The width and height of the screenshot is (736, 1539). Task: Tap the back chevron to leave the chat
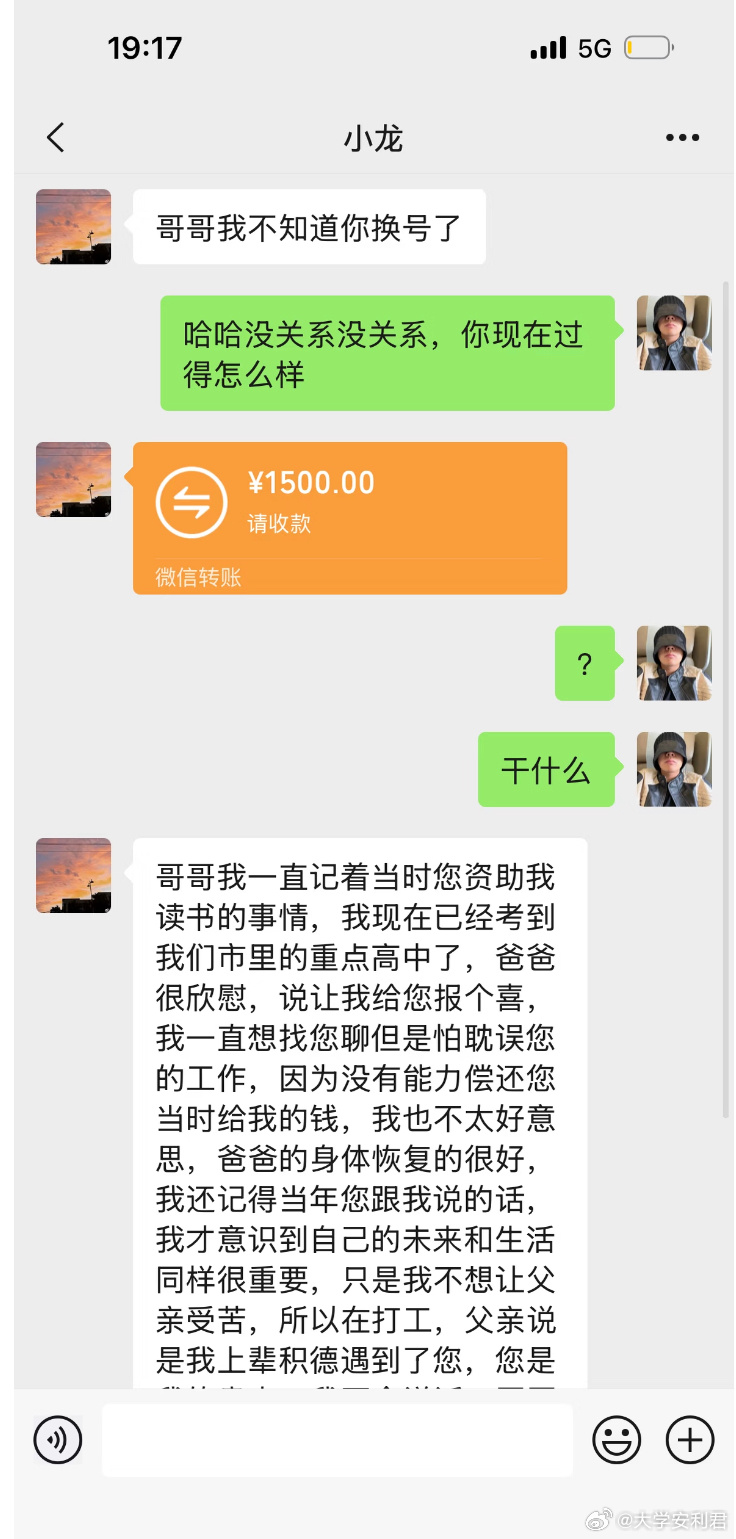click(x=56, y=137)
